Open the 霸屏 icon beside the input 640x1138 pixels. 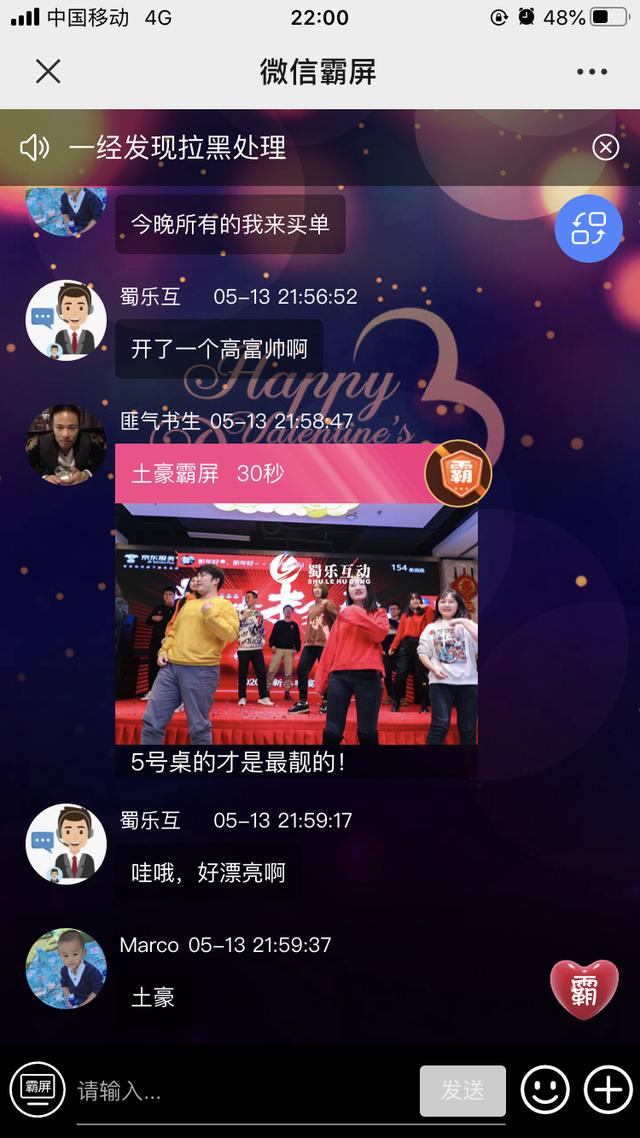tap(38, 1089)
